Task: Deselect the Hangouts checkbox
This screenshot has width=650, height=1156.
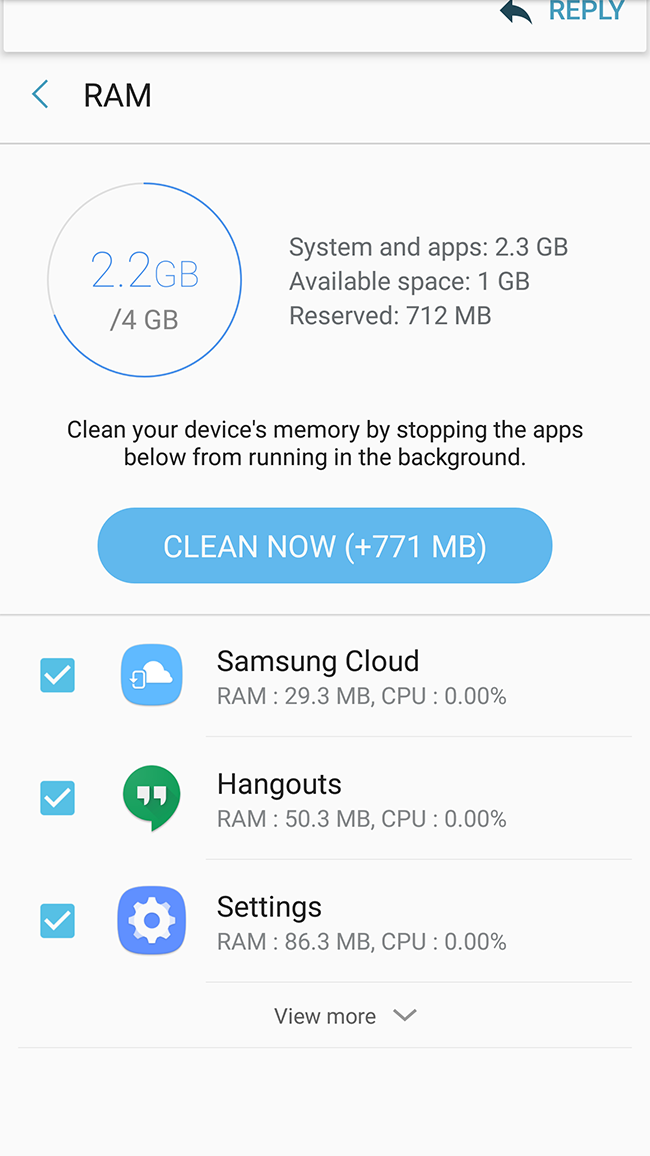Action: (x=57, y=798)
